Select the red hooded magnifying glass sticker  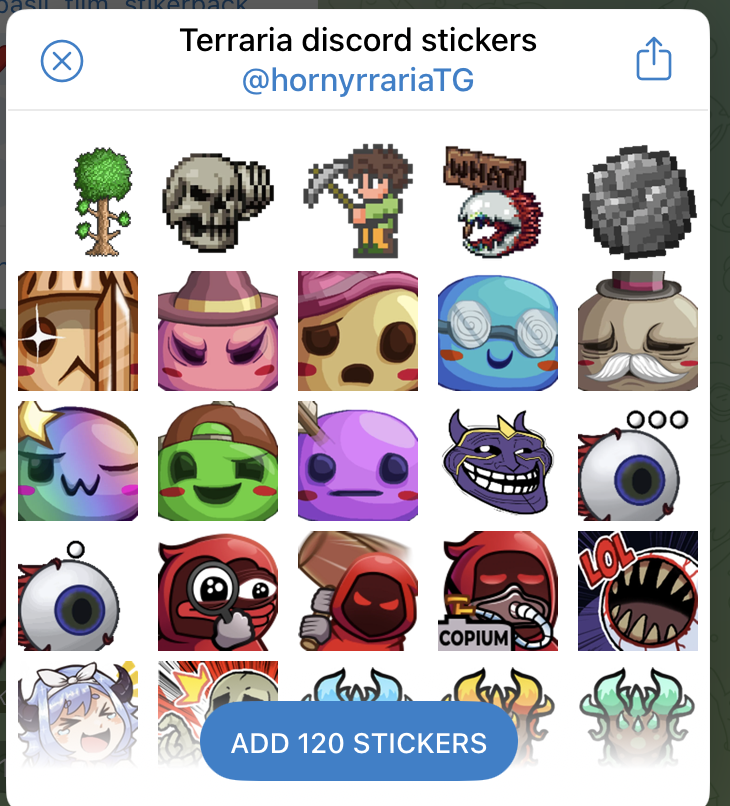point(218,591)
